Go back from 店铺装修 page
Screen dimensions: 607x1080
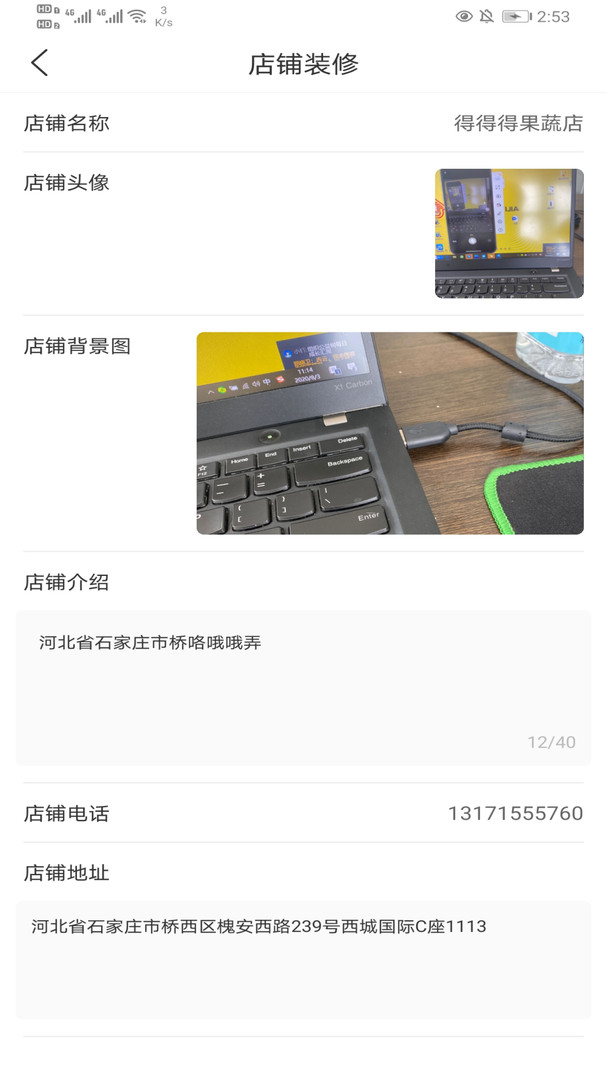click(x=39, y=63)
